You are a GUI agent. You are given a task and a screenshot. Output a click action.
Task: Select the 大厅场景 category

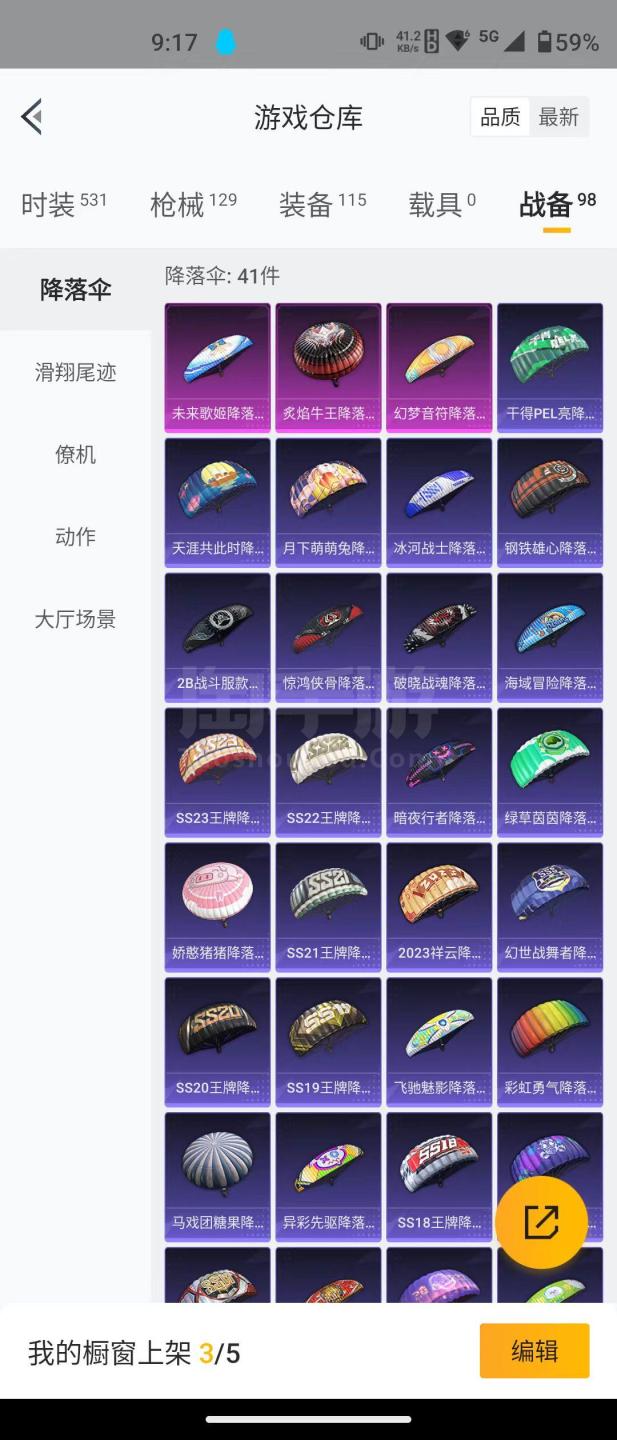[76, 619]
